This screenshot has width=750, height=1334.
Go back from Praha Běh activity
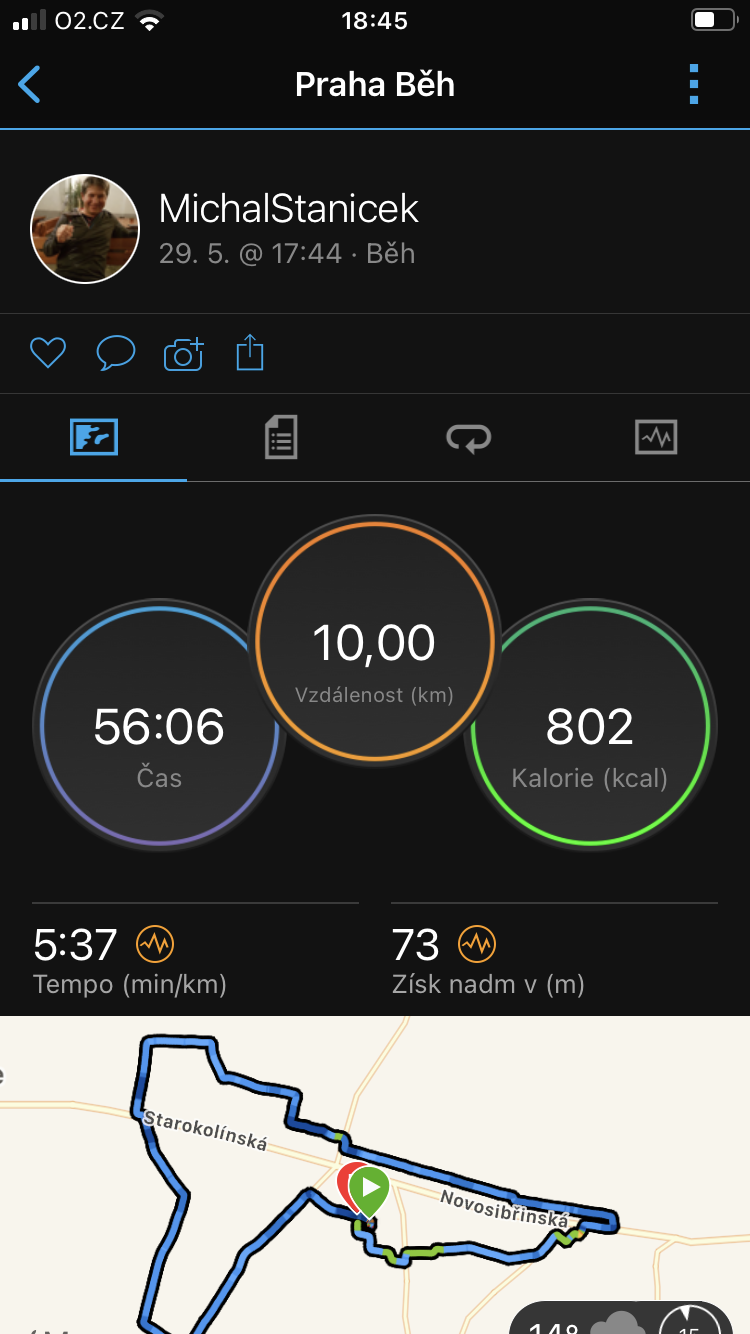(x=30, y=85)
